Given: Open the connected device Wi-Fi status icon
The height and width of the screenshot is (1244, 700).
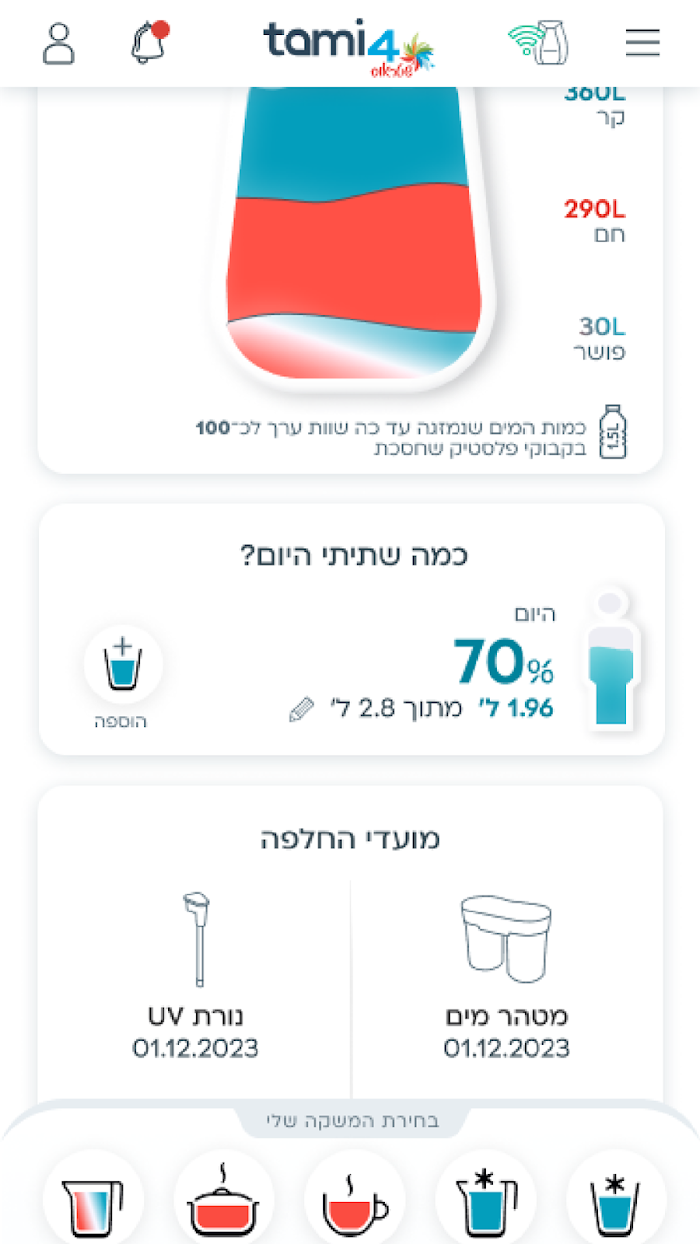Looking at the screenshot, I should [x=538, y=42].
